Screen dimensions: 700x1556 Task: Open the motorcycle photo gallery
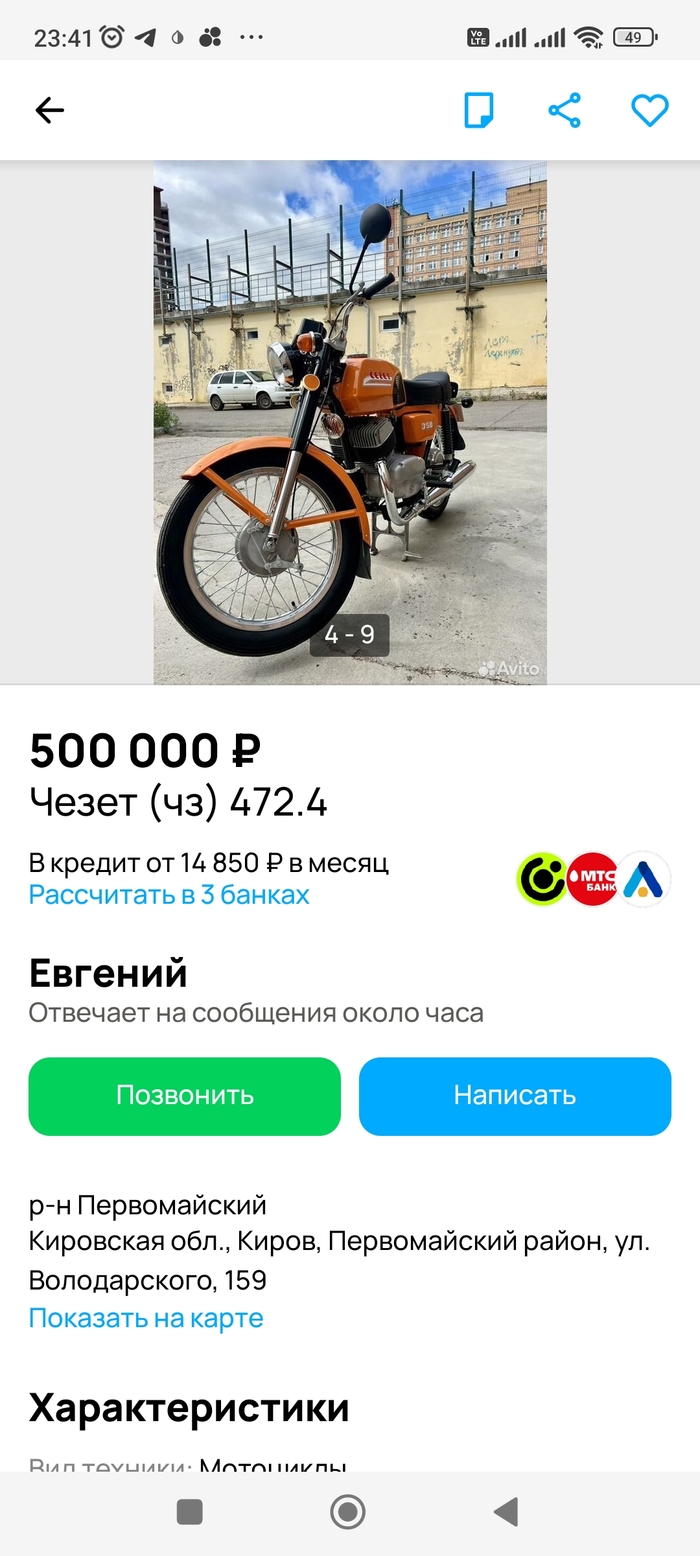pyautogui.click(x=349, y=420)
